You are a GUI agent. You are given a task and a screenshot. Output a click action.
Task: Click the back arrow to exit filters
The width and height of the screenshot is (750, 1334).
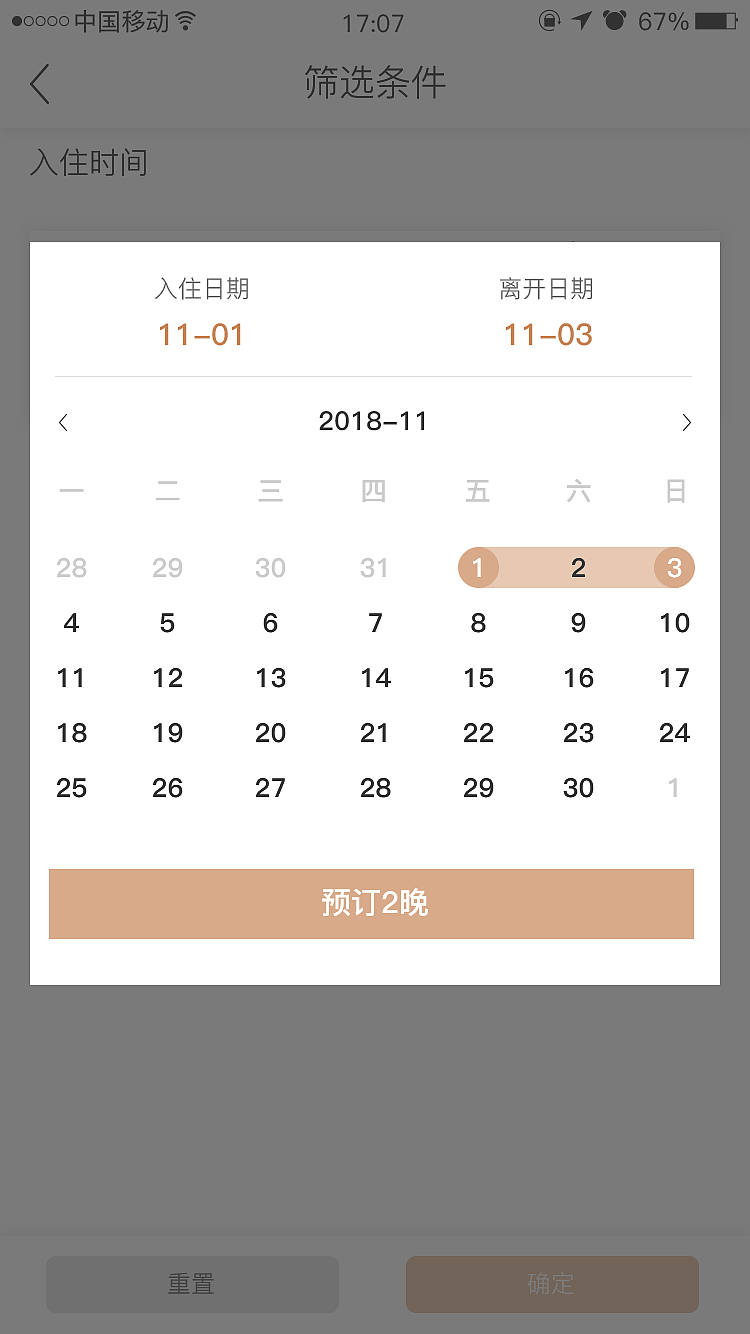40,84
